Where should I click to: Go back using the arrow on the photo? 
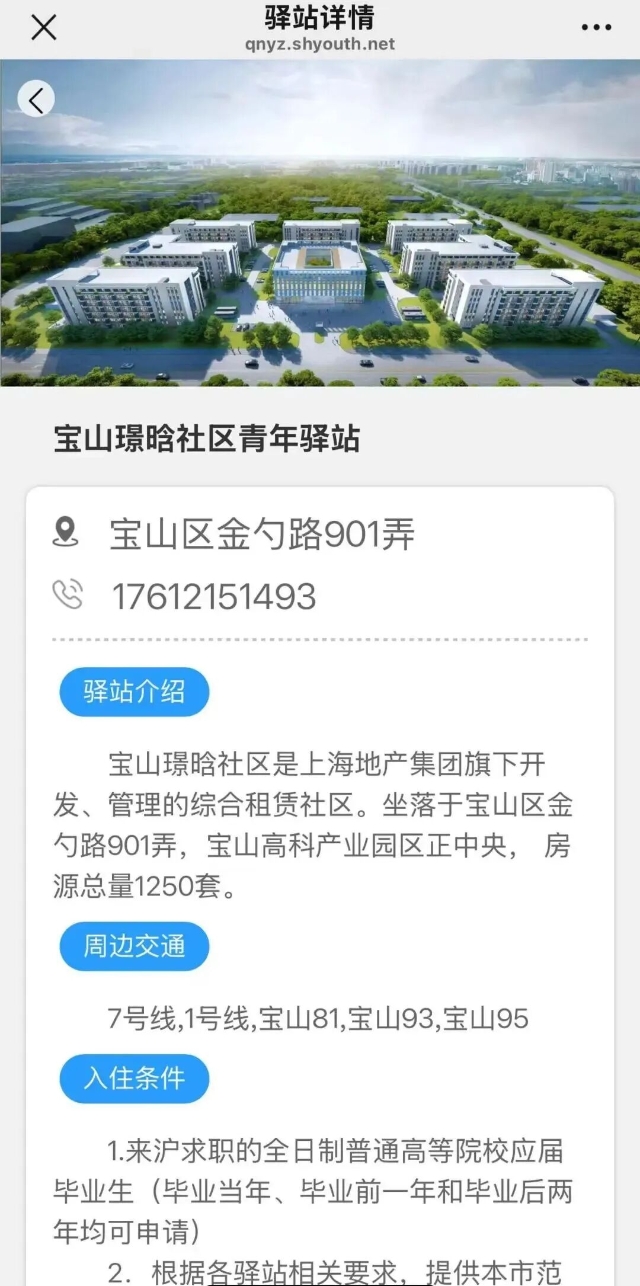point(37,99)
